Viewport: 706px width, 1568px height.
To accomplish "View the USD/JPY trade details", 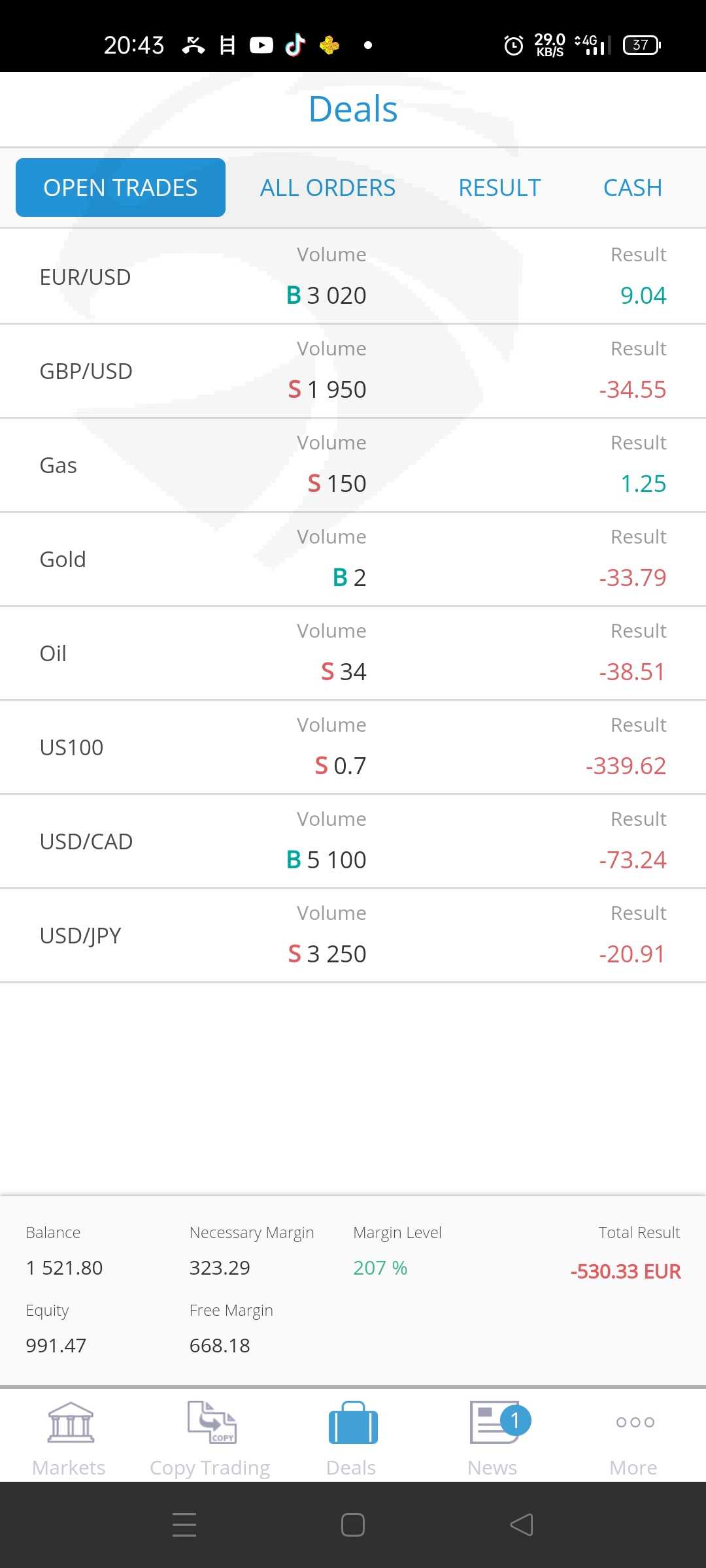I will coord(353,935).
